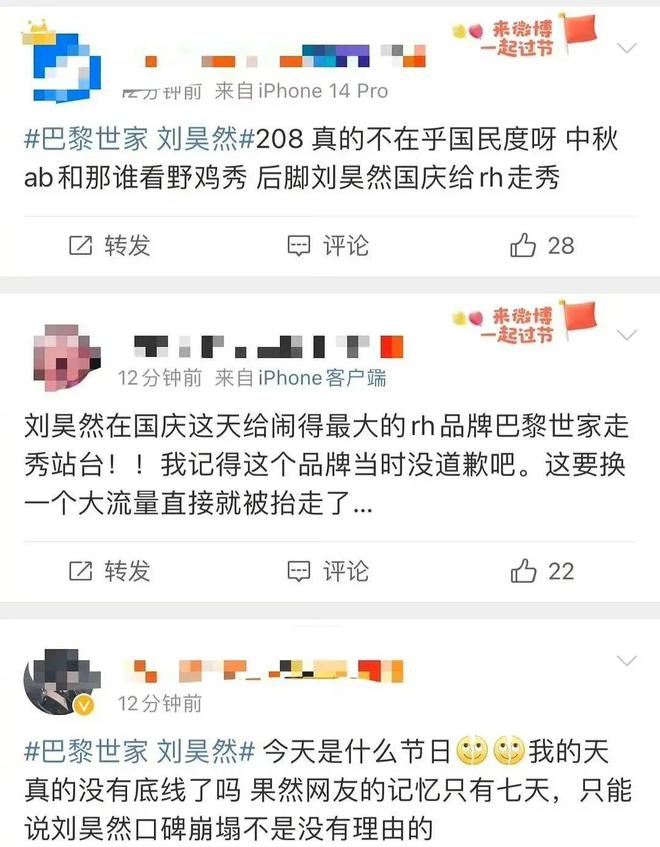Expand the chevron menu on the iPhone客户端 post
Image resolution: width=660 pixels, height=847 pixels.
(627, 333)
